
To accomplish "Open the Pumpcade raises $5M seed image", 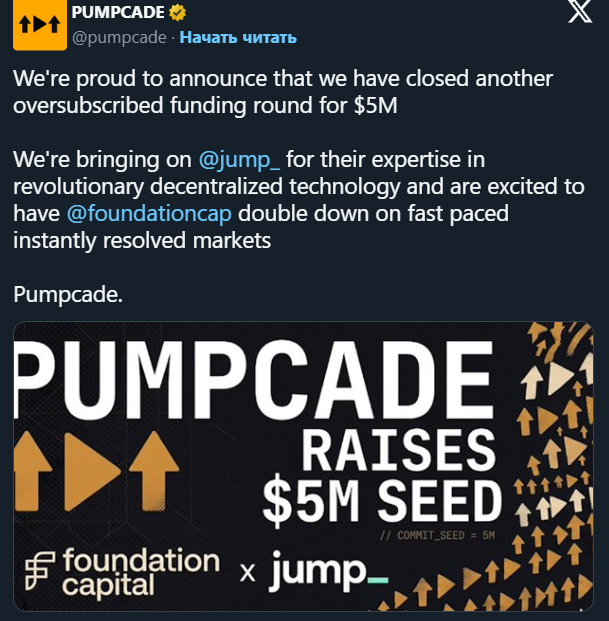I will pyautogui.click(x=304, y=467).
